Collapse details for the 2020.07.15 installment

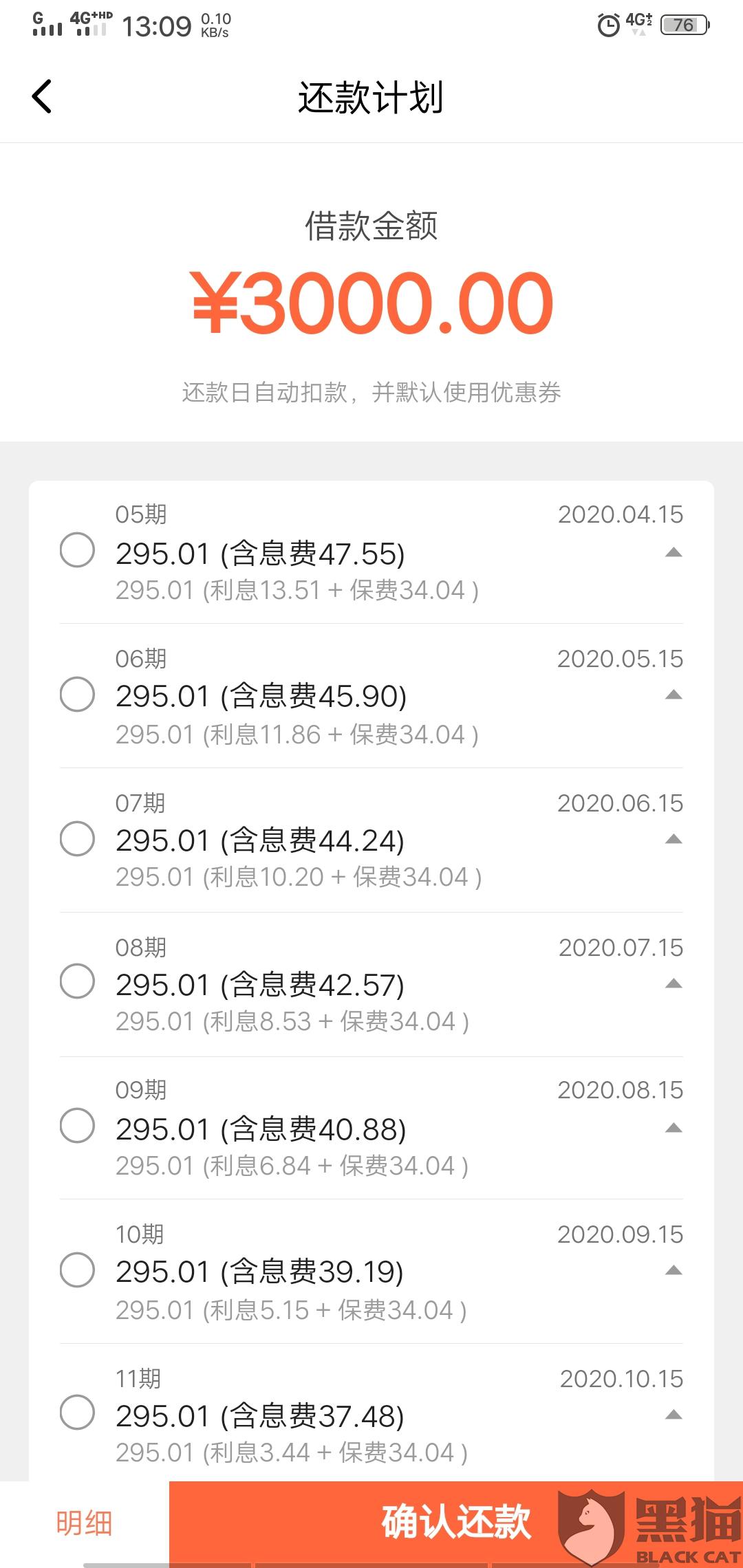(x=674, y=984)
